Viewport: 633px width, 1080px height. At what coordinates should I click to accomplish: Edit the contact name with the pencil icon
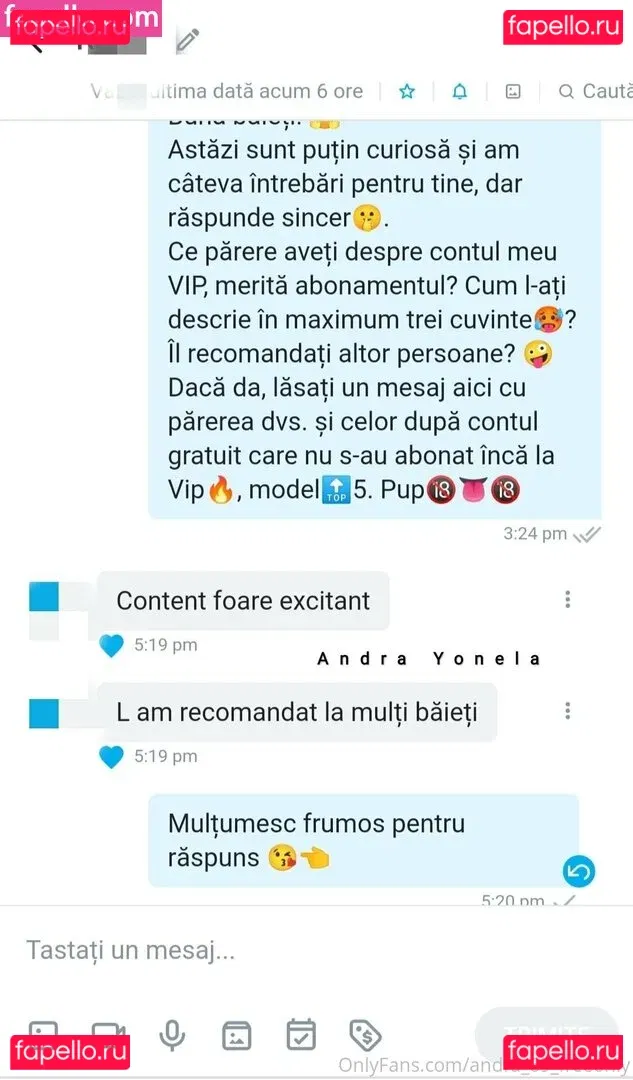point(187,40)
